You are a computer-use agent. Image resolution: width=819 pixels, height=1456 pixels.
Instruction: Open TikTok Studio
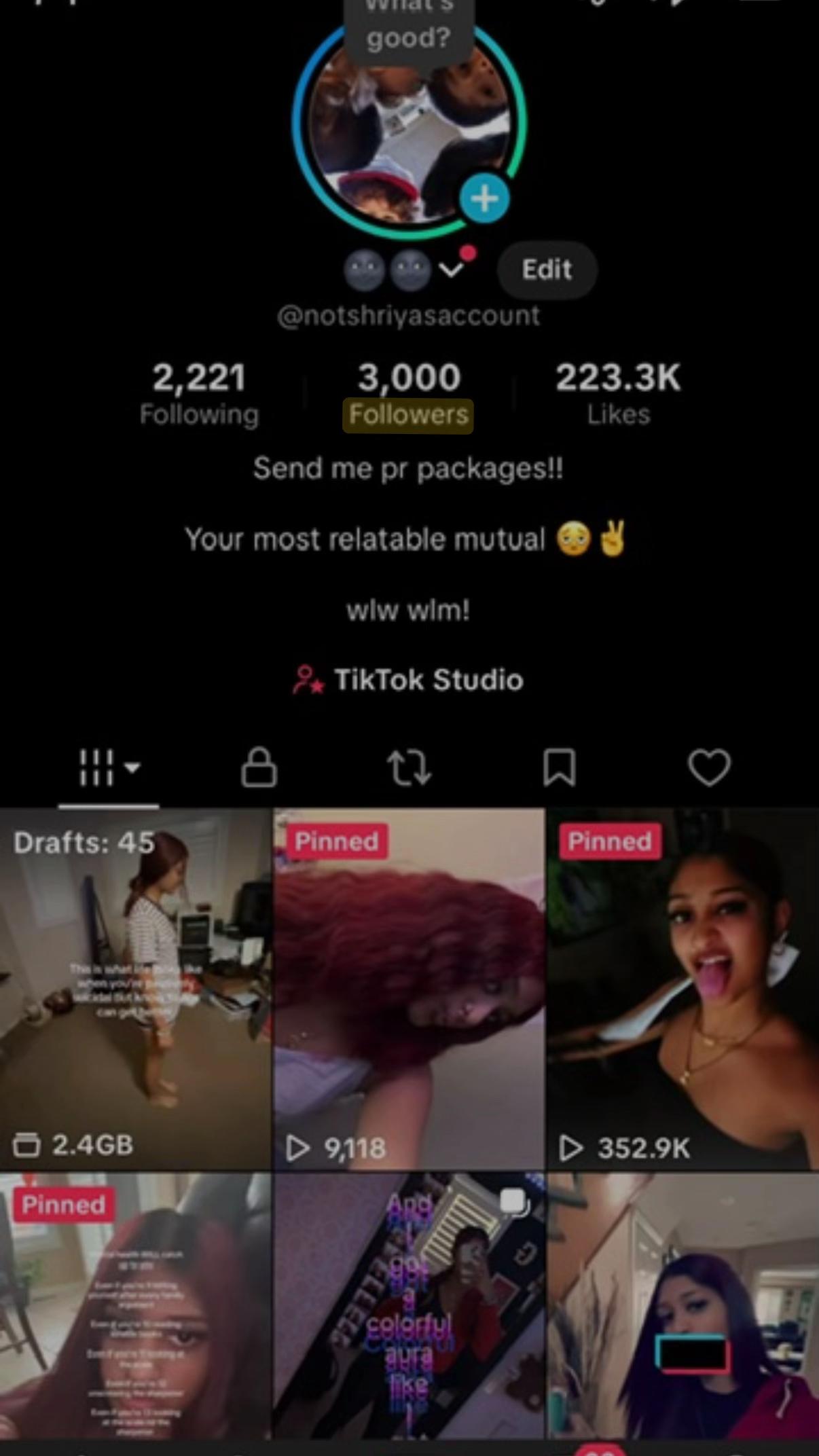(x=408, y=680)
